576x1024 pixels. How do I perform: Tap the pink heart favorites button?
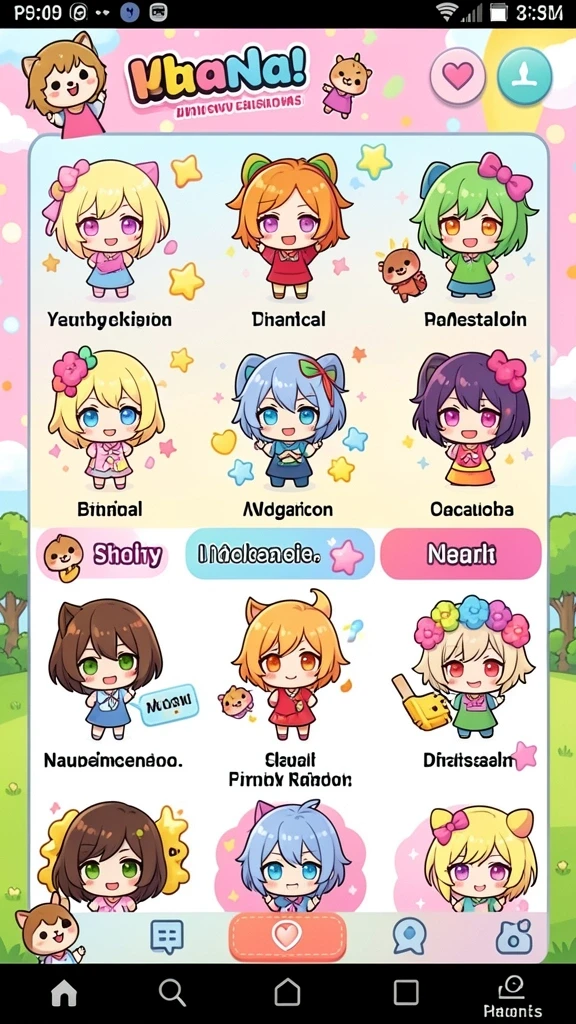(x=458, y=76)
